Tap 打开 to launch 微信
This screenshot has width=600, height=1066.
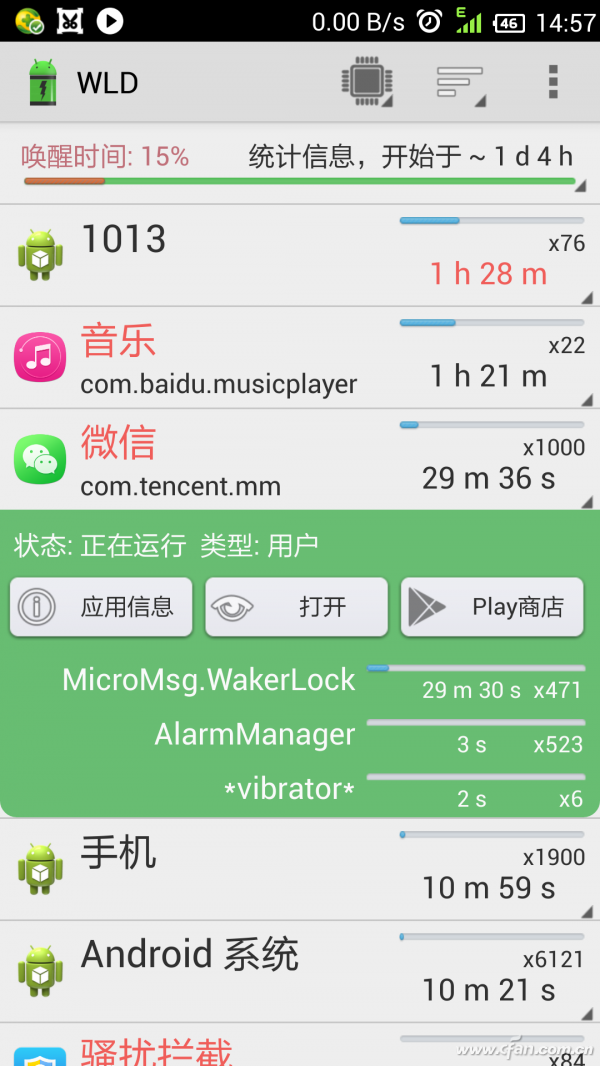(x=297, y=606)
